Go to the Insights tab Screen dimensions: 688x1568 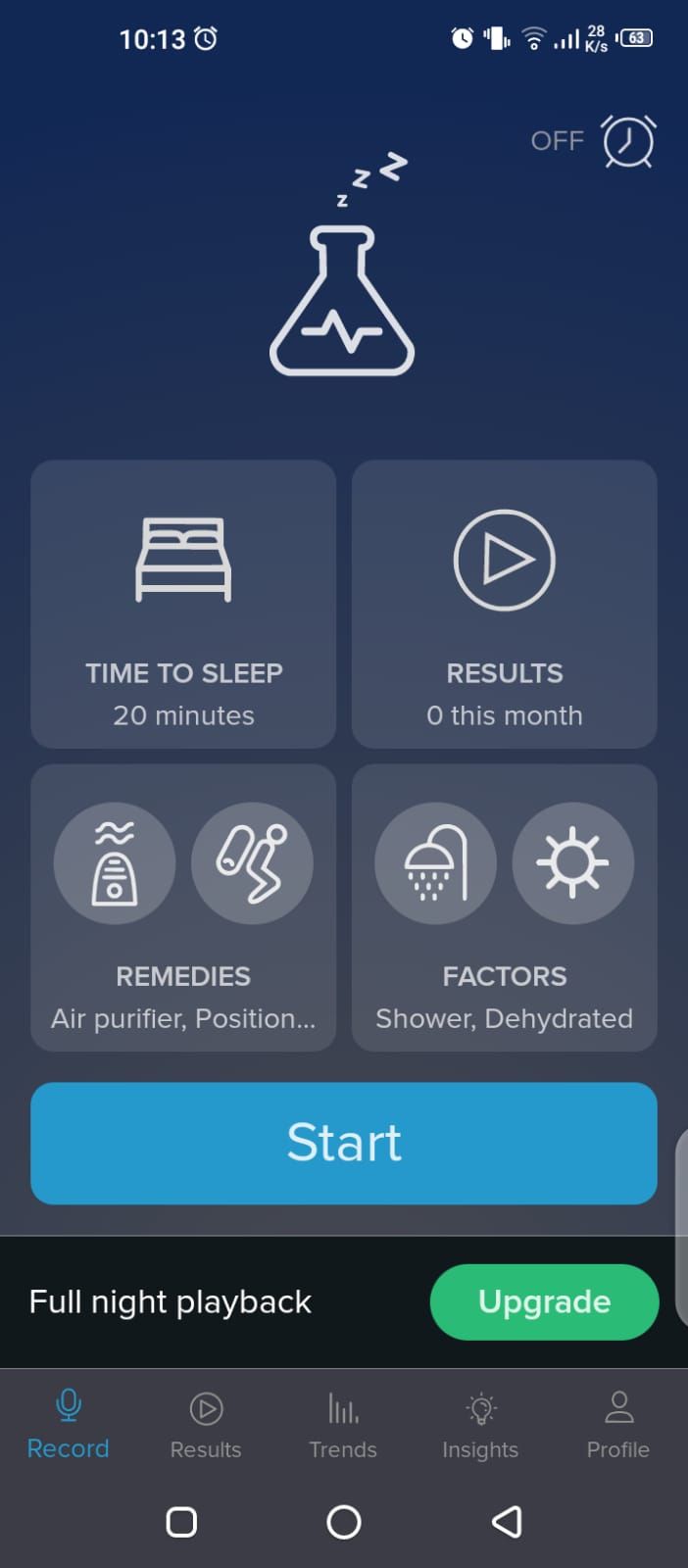480,1426
